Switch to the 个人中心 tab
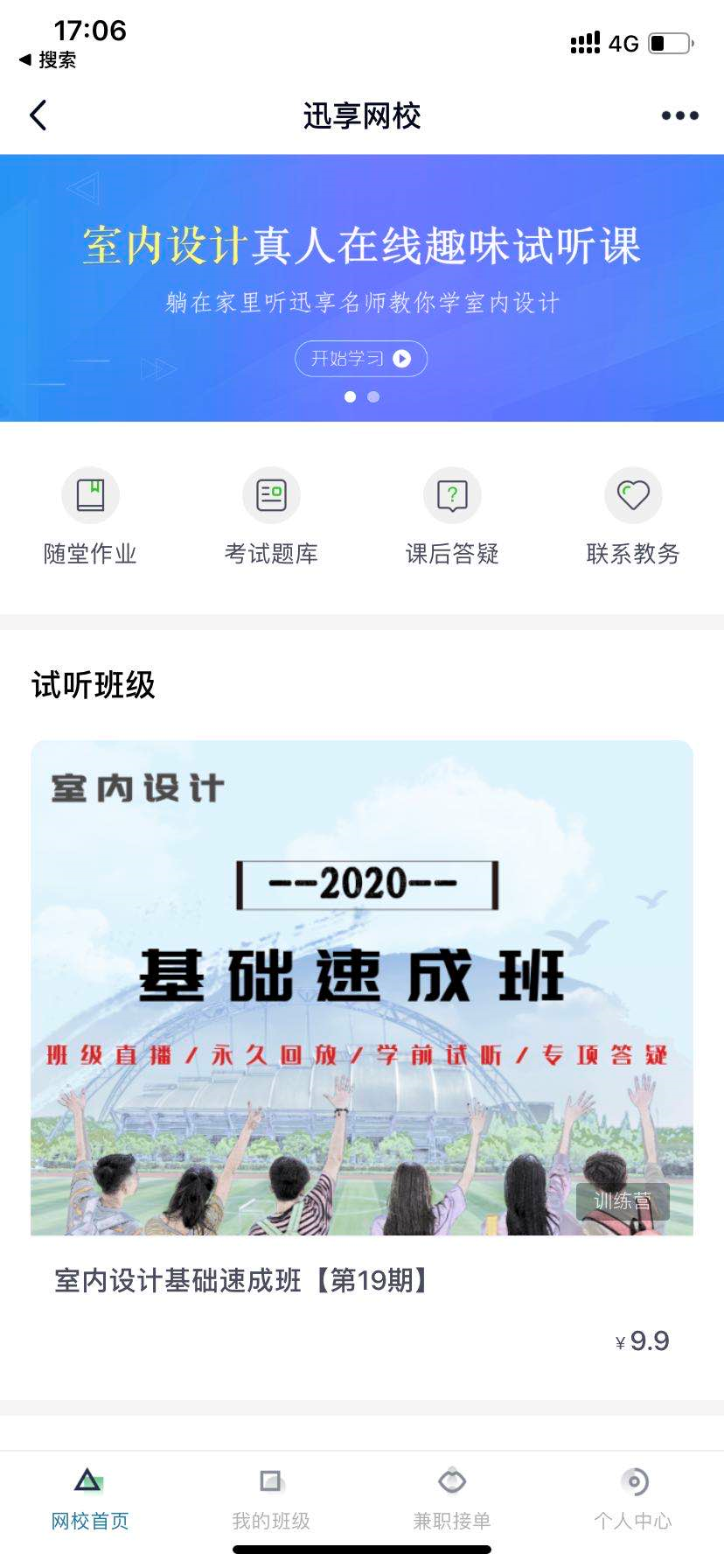 pos(633,1500)
